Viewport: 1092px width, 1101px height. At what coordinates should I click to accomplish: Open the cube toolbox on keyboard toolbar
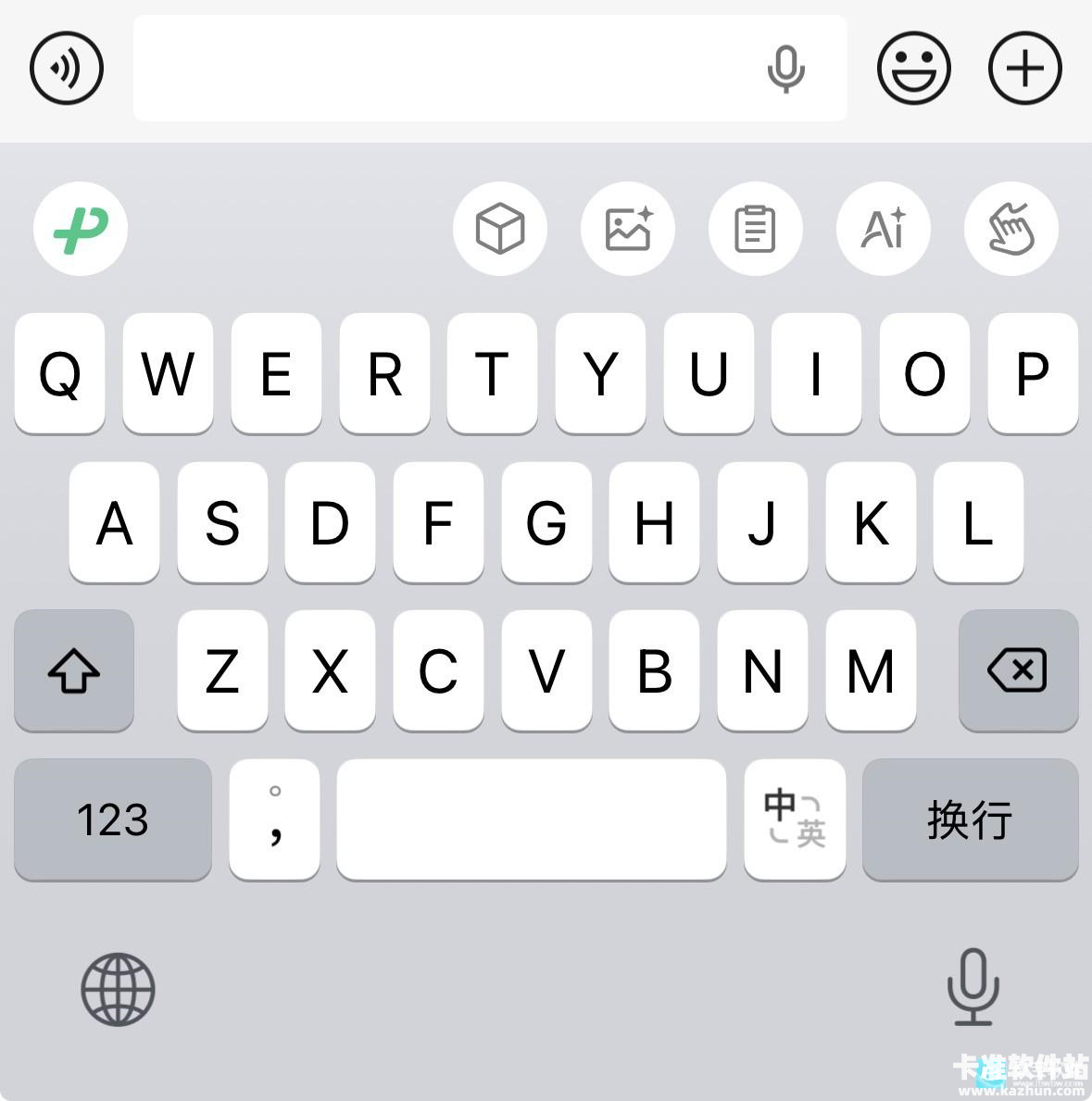point(500,229)
